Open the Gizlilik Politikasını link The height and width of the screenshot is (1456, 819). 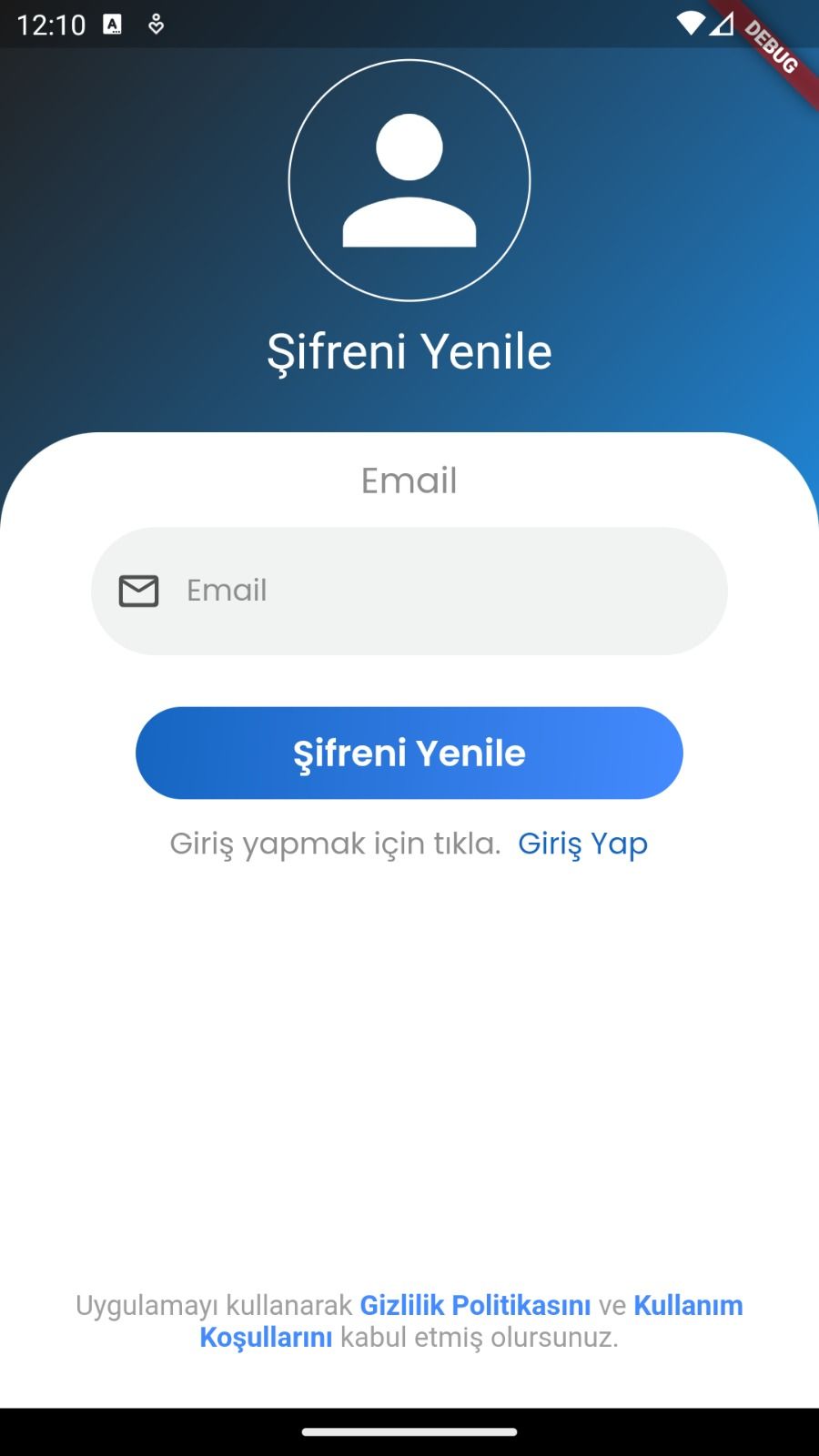point(475,1305)
